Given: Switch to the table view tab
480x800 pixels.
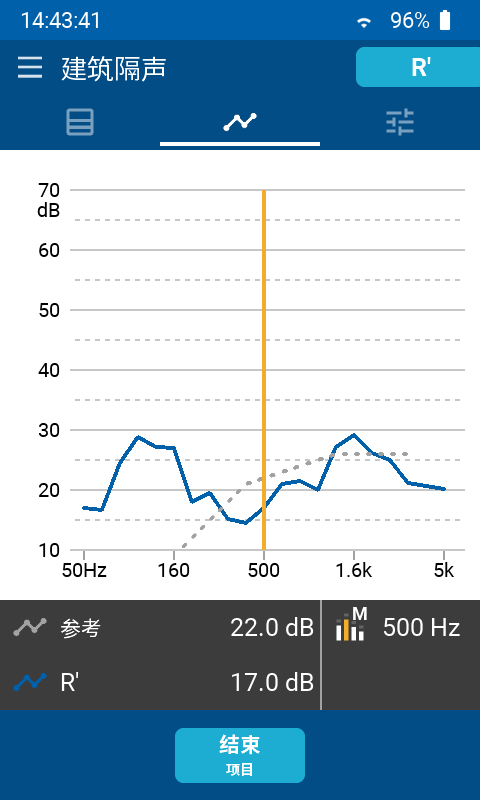Looking at the screenshot, I should pos(80,122).
